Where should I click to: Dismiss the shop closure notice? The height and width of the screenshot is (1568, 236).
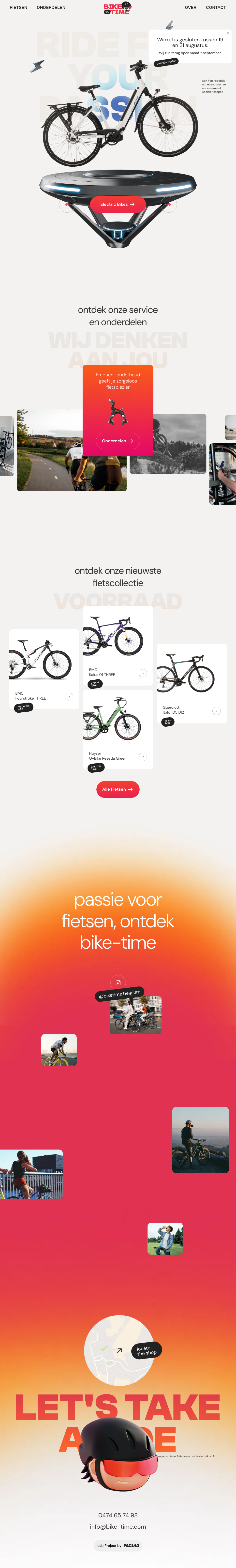228,33
